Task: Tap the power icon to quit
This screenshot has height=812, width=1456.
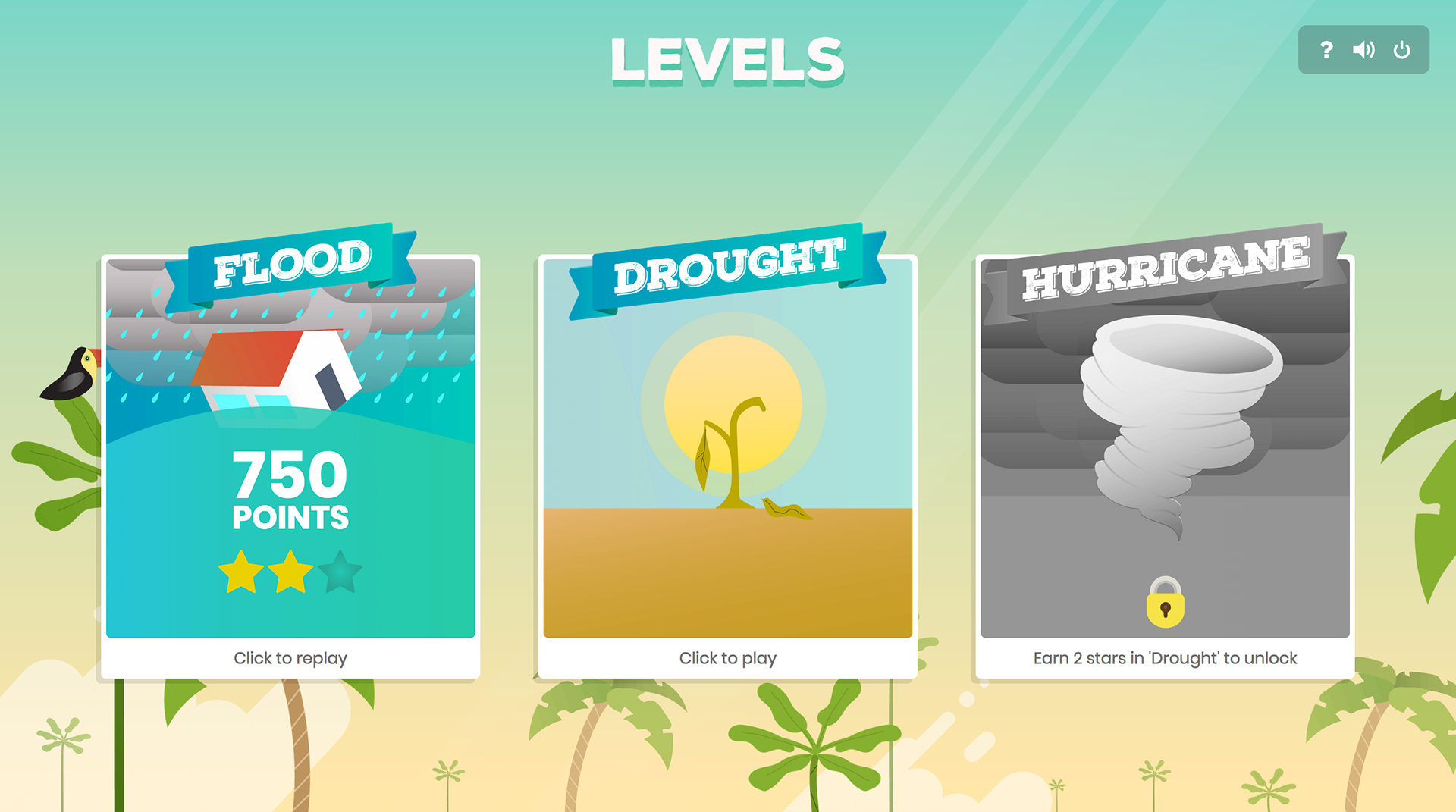Action: [1401, 50]
